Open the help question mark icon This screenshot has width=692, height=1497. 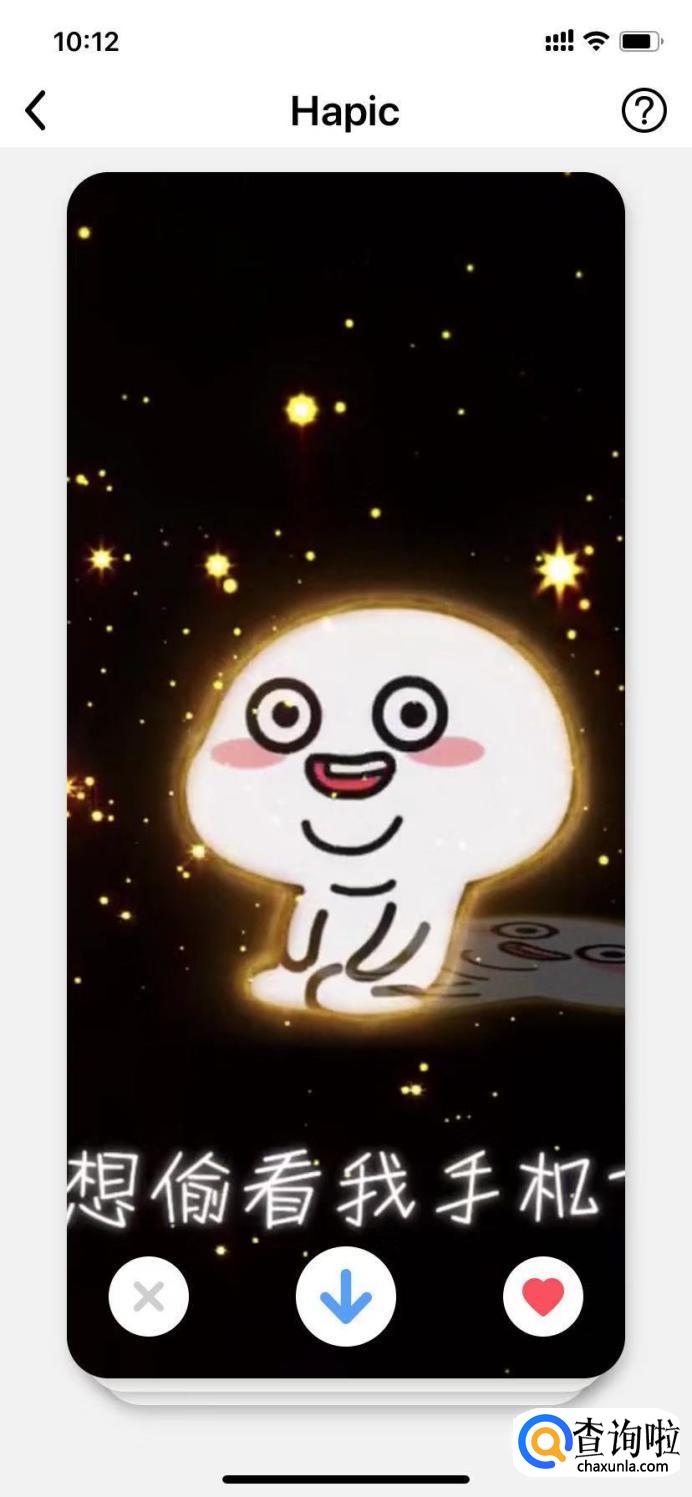(x=644, y=111)
